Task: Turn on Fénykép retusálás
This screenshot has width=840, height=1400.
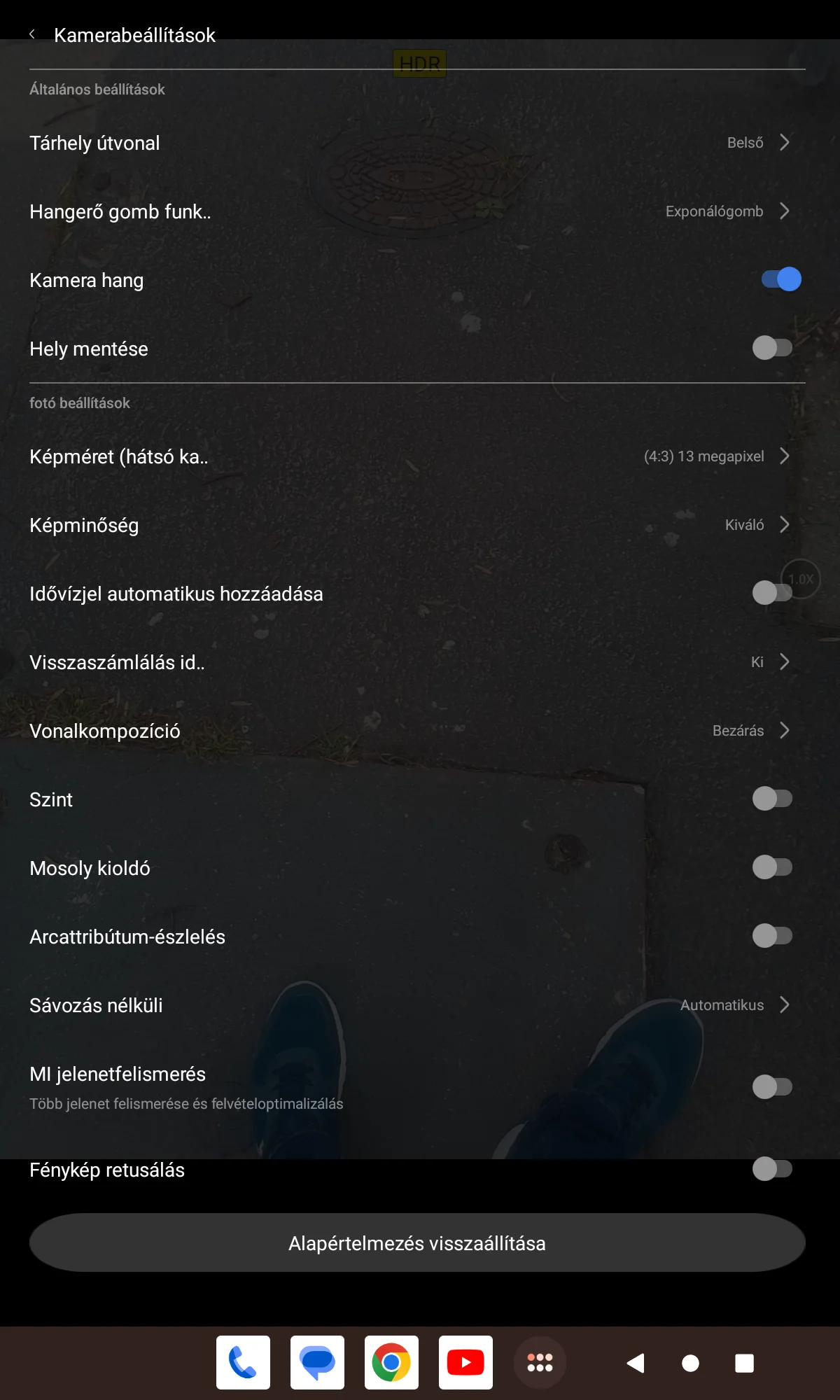Action: (x=772, y=1168)
